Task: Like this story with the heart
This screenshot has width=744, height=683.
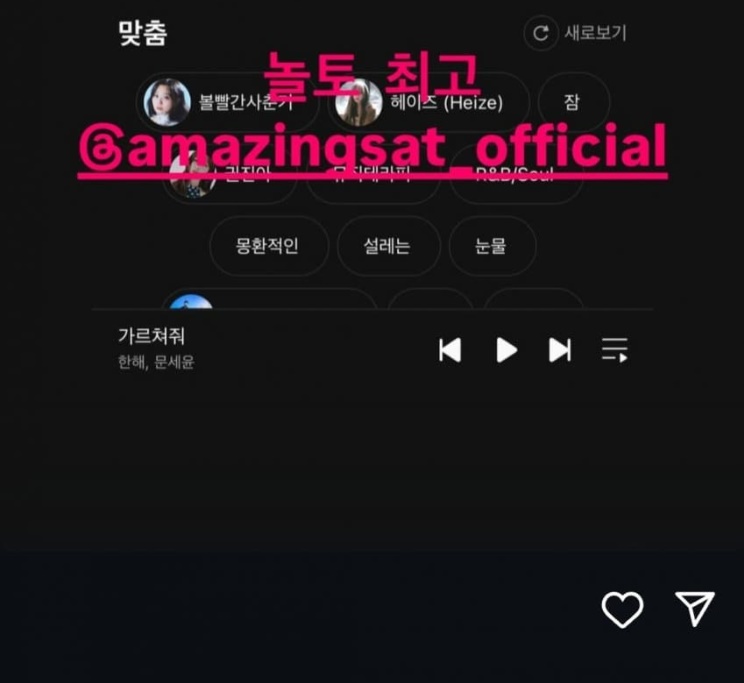Action: (x=622, y=609)
